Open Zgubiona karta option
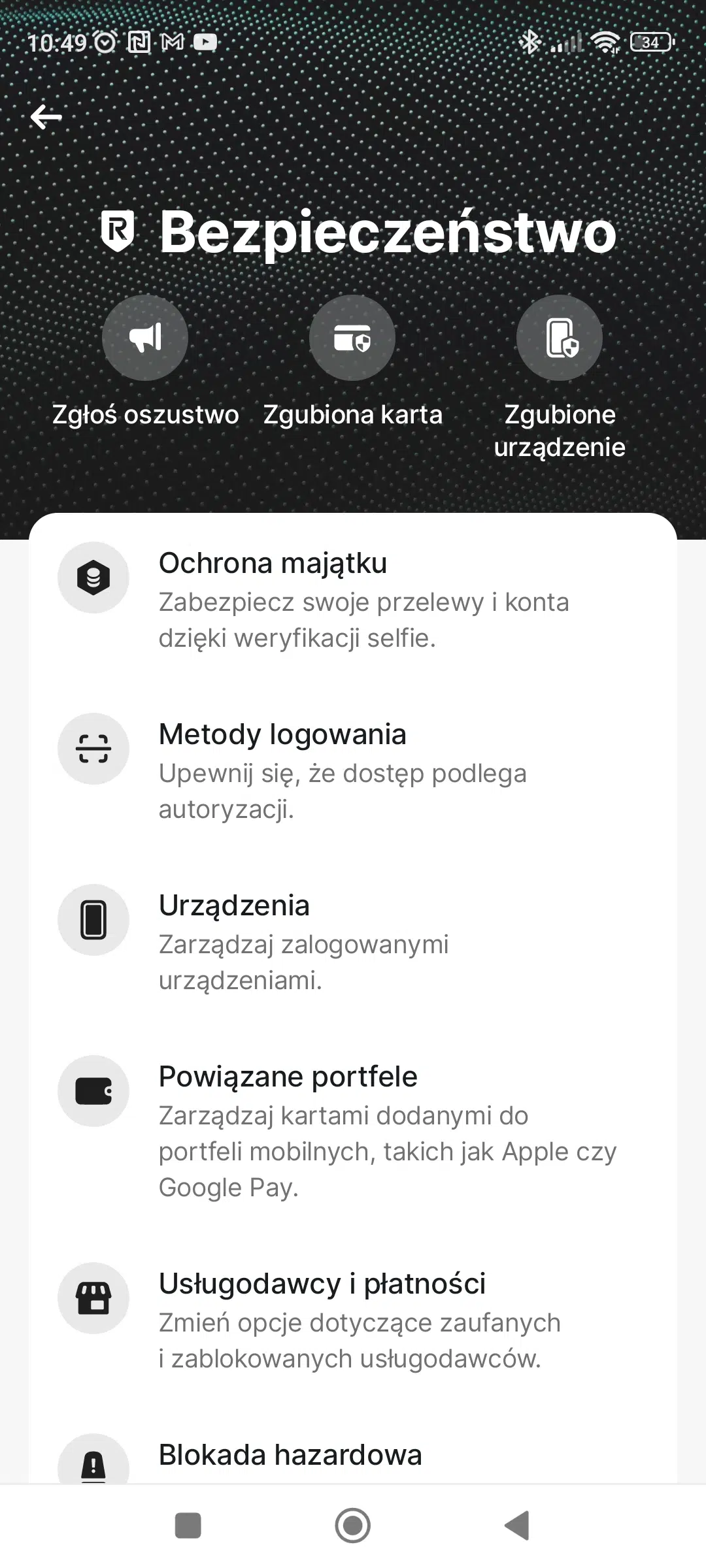The height and width of the screenshot is (1568, 706). (x=352, y=362)
